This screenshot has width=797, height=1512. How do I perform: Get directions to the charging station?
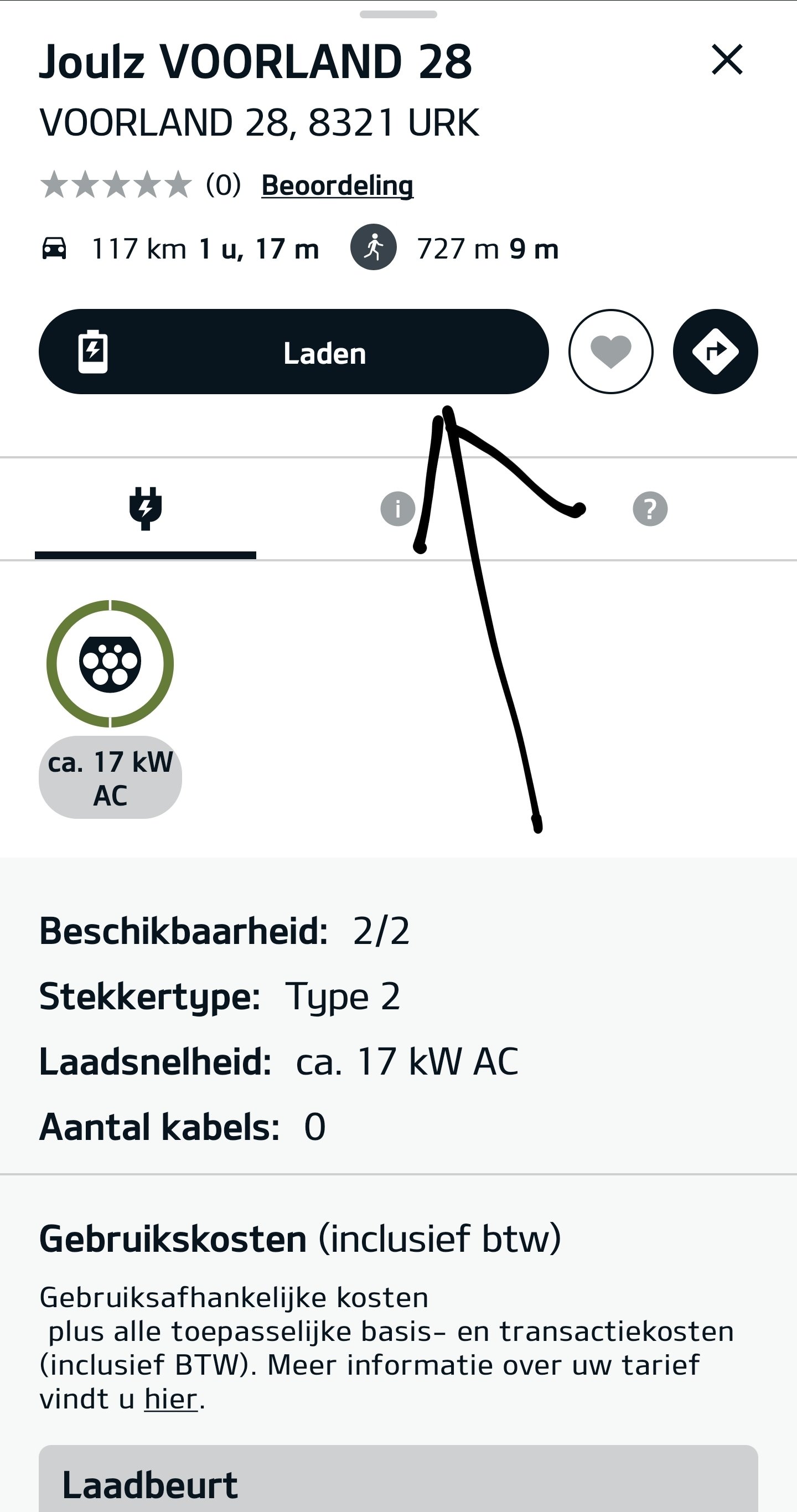click(715, 352)
